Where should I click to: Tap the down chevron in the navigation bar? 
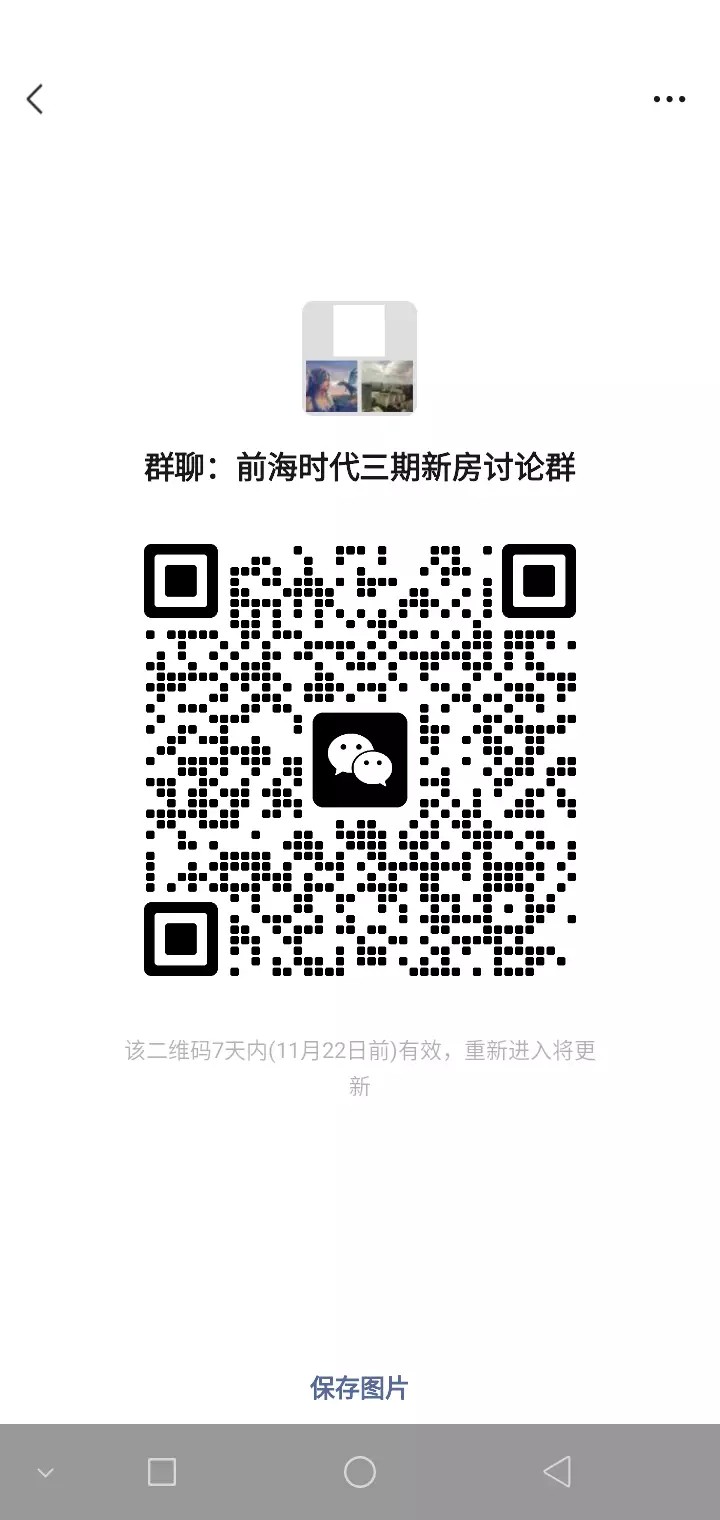(45, 1472)
